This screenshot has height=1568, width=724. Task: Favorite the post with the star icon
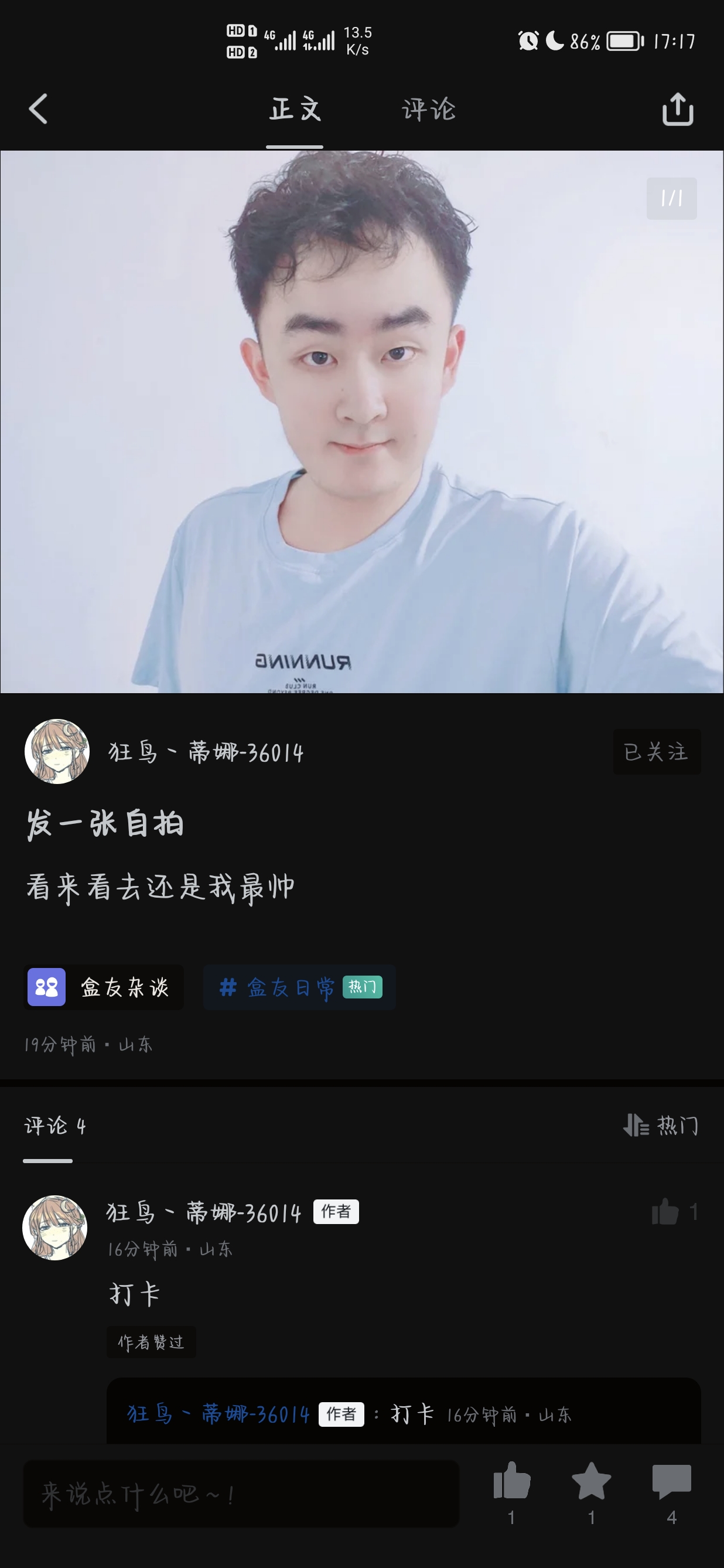(592, 1483)
